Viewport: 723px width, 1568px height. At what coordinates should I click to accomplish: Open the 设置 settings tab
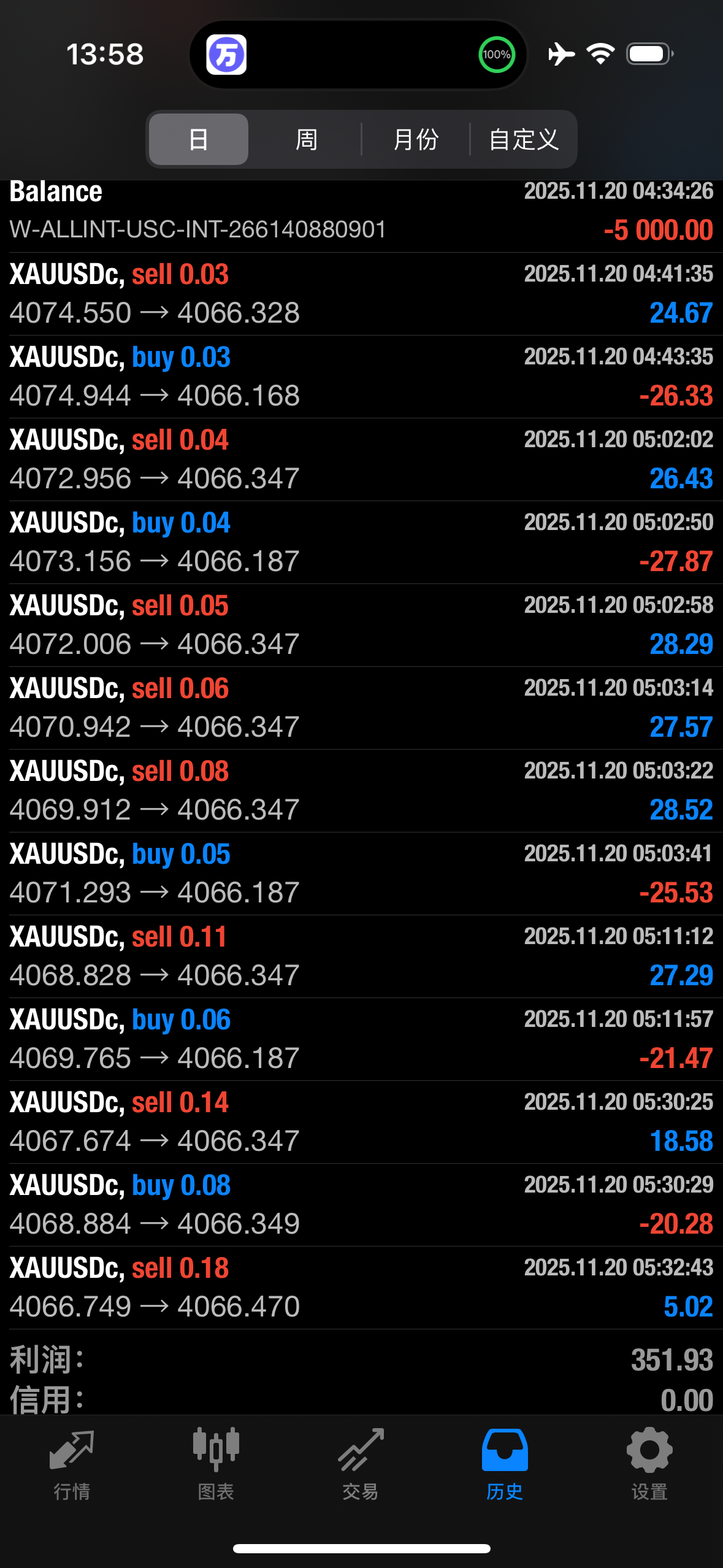[x=649, y=1464]
